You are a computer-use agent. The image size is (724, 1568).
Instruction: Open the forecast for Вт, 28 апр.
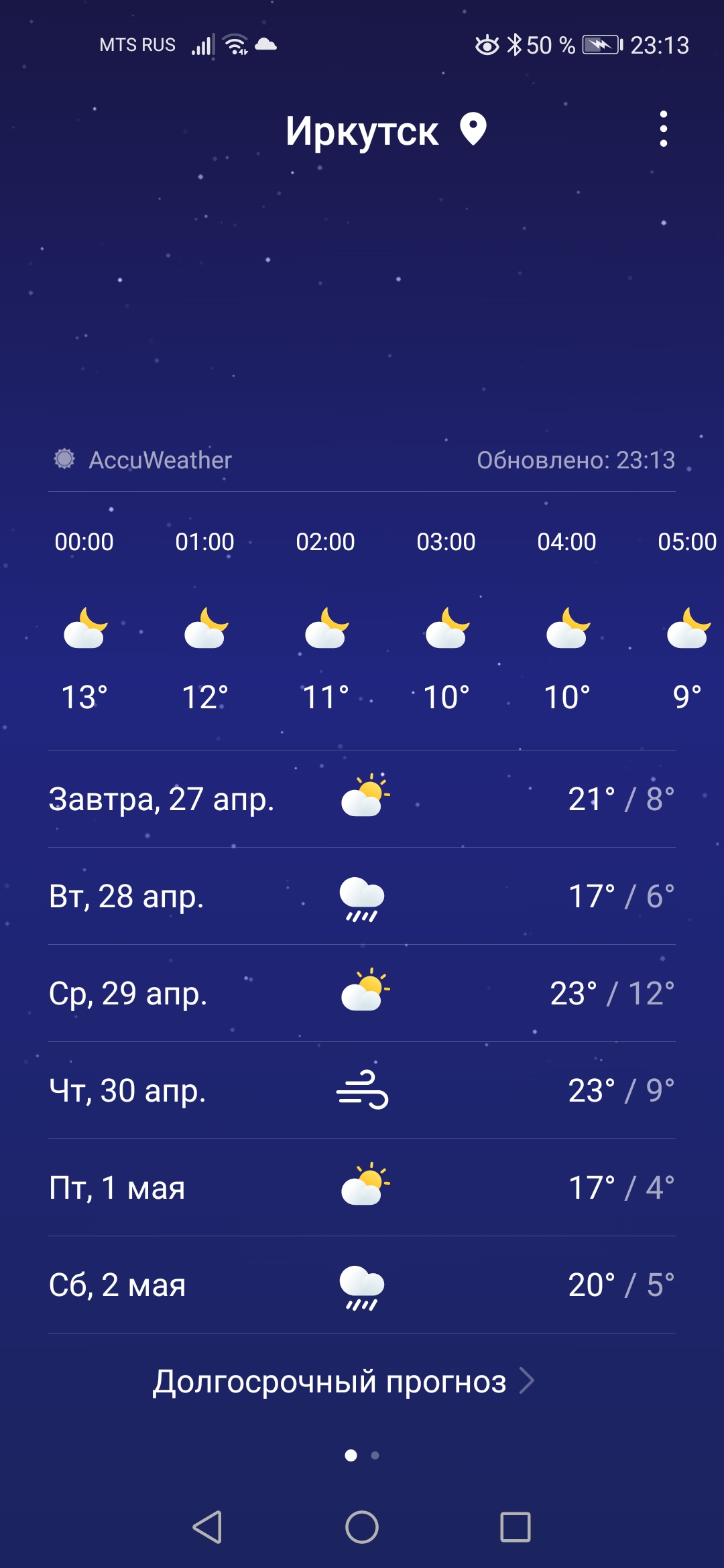coord(362,896)
